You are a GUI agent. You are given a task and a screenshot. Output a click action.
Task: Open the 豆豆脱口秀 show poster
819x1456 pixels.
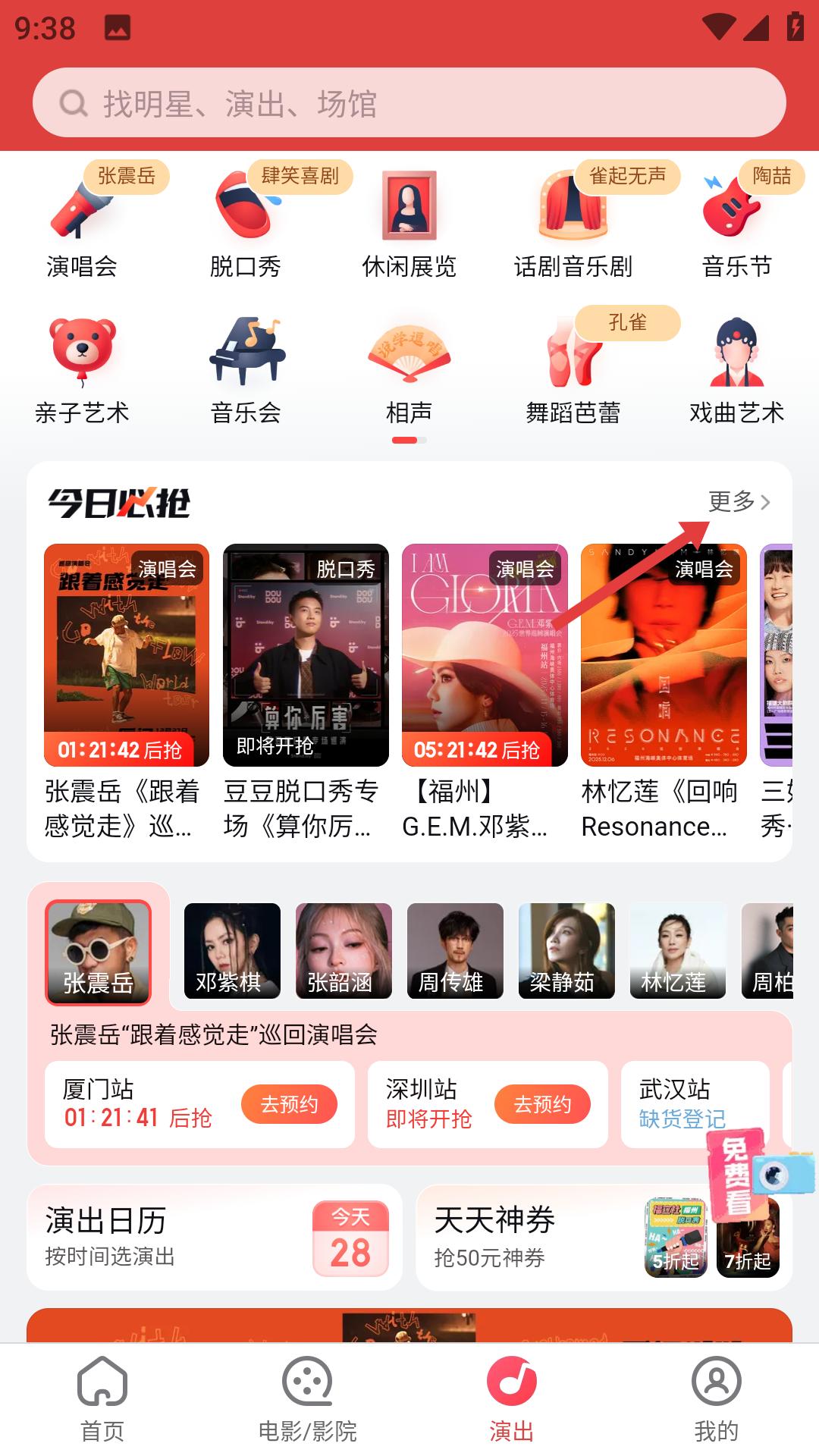pyautogui.click(x=305, y=658)
